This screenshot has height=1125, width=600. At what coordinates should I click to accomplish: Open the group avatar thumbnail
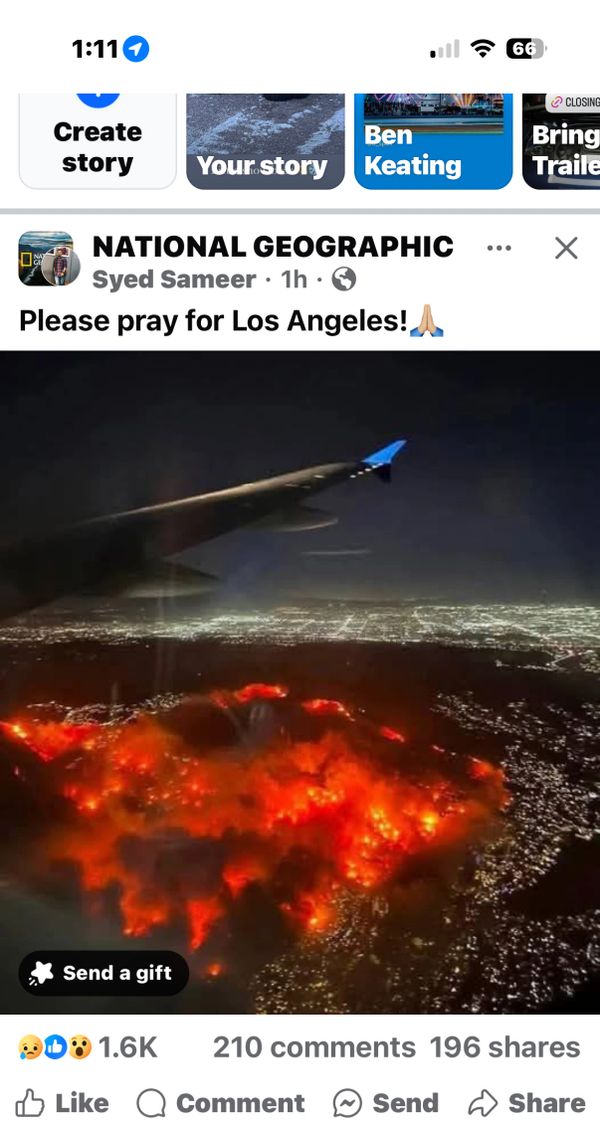[47, 260]
